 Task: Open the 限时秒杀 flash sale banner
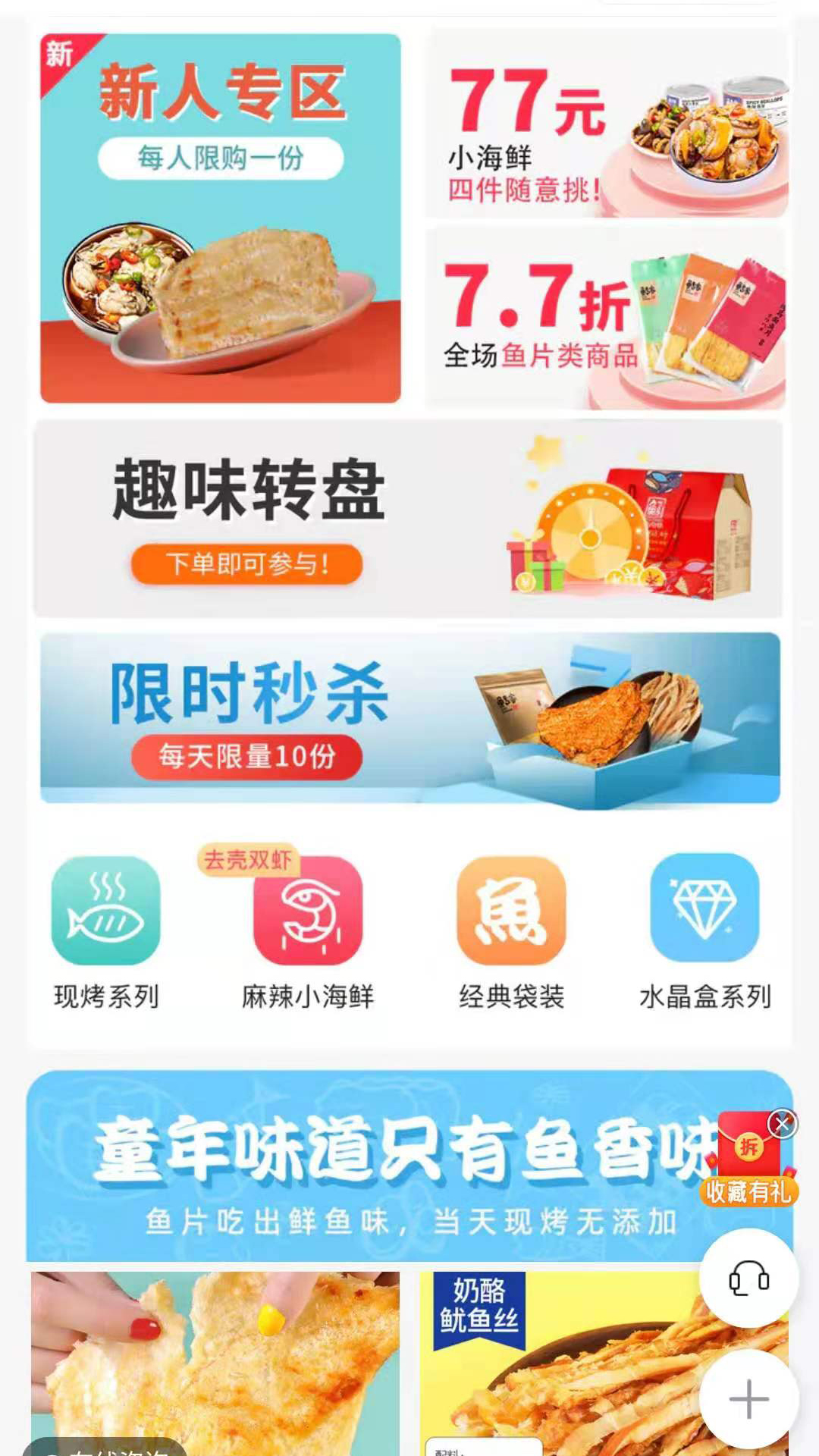(x=409, y=718)
